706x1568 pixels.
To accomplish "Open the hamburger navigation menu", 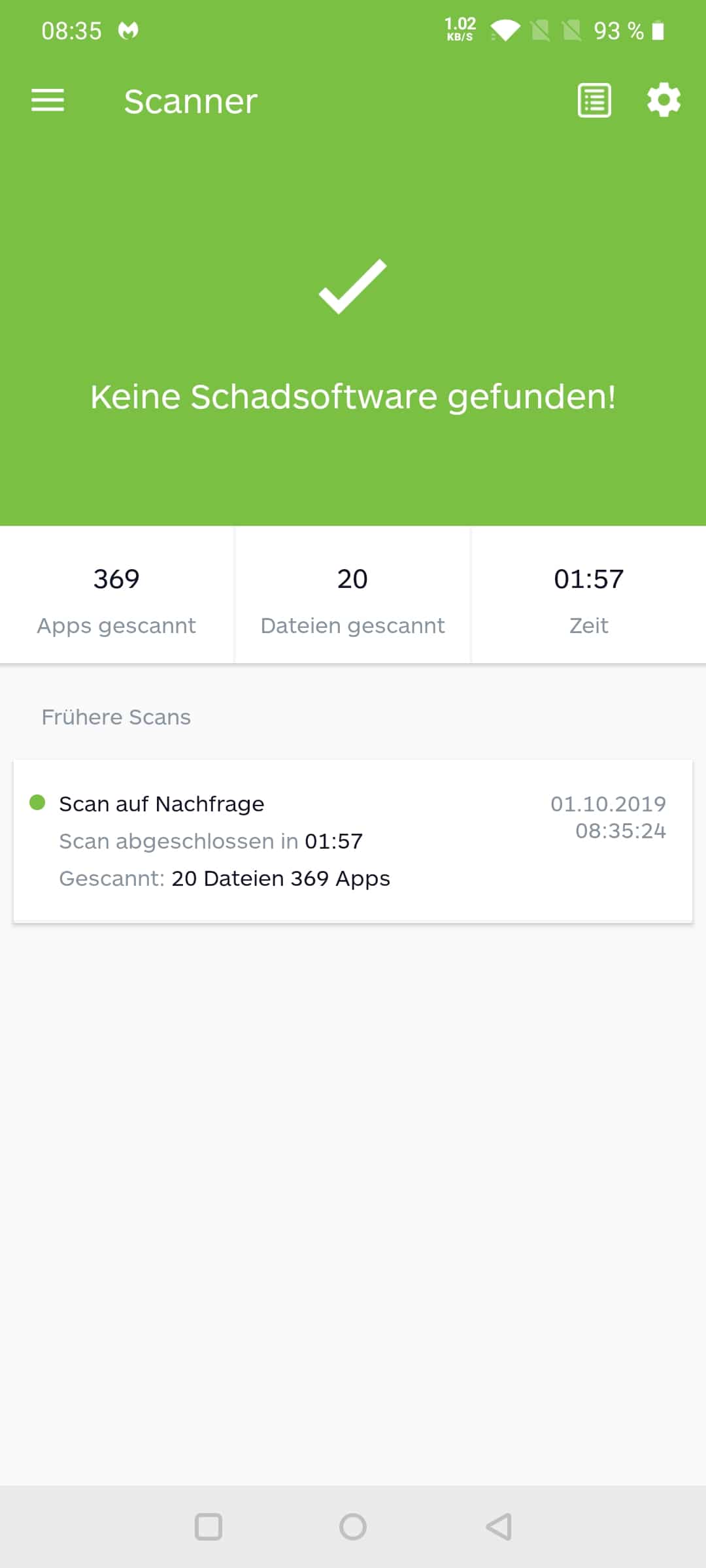I will pos(48,101).
